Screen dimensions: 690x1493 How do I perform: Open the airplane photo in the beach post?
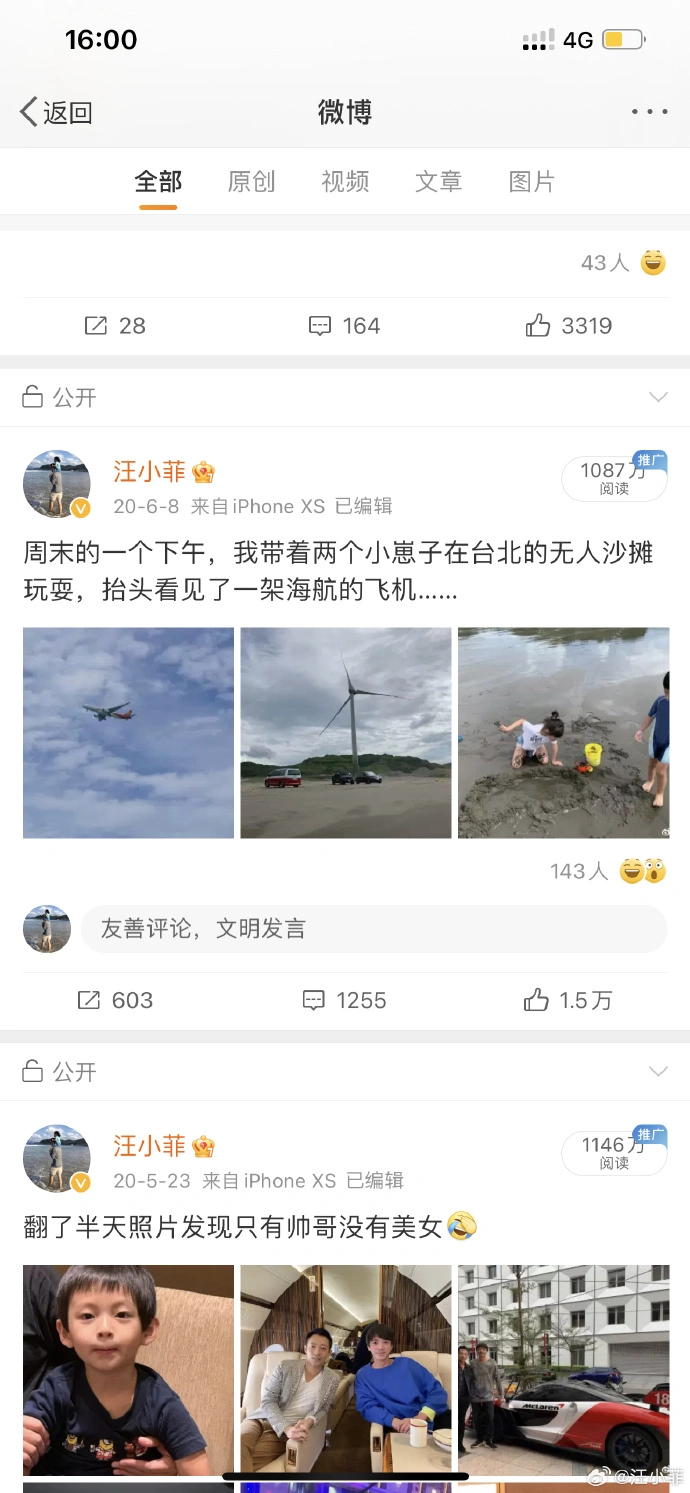click(129, 733)
